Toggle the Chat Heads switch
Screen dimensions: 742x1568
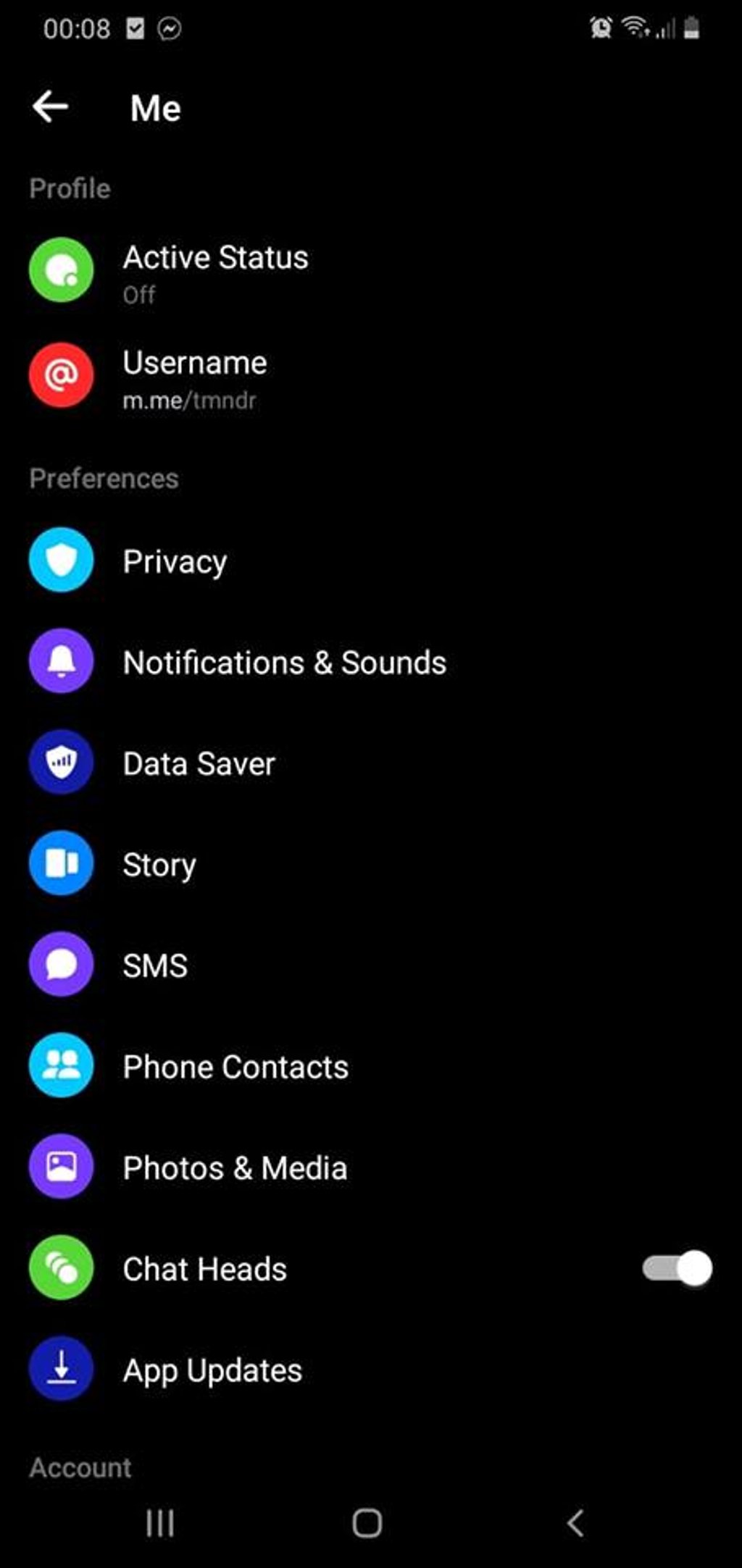tap(677, 1268)
